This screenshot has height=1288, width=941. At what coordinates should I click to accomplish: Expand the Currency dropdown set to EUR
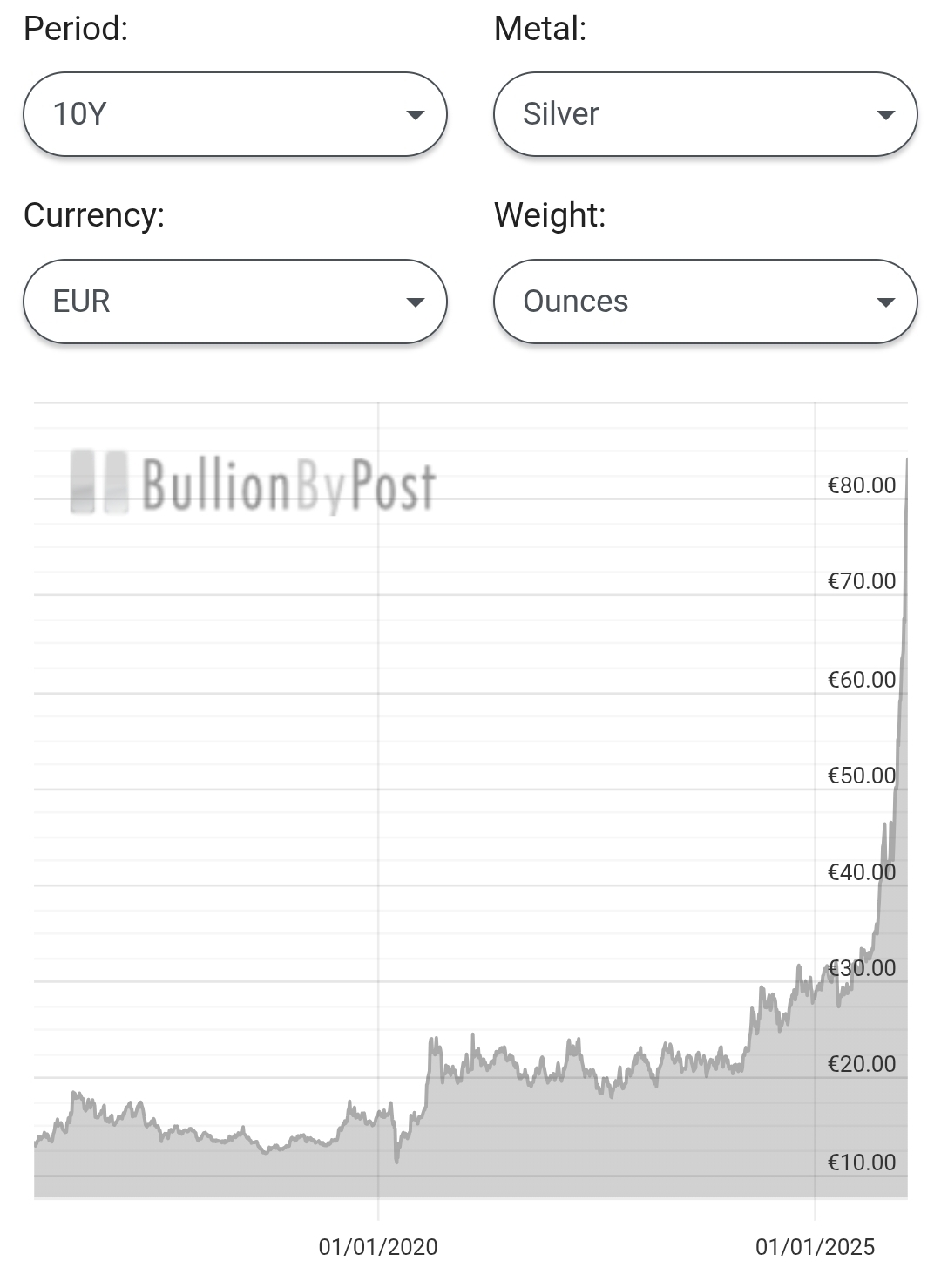234,302
